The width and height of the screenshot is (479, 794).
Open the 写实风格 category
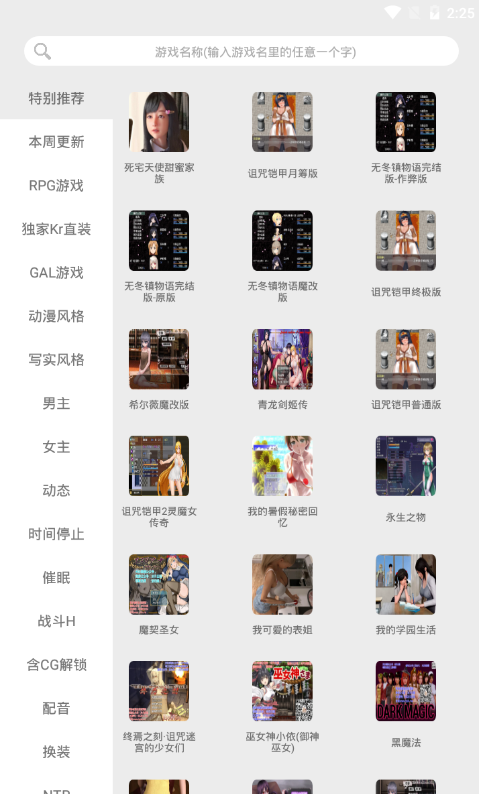(x=56, y=360)
